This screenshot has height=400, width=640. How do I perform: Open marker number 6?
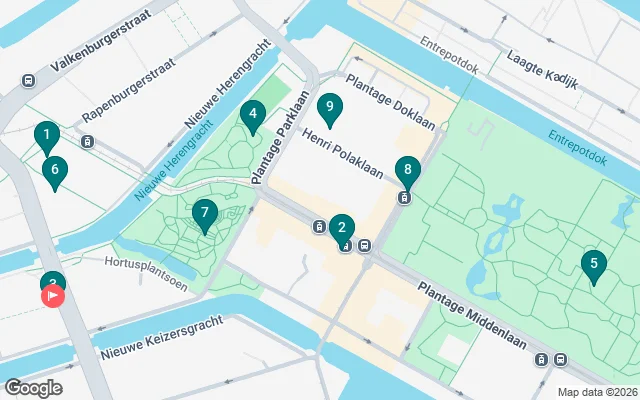[x=54, y=170]
